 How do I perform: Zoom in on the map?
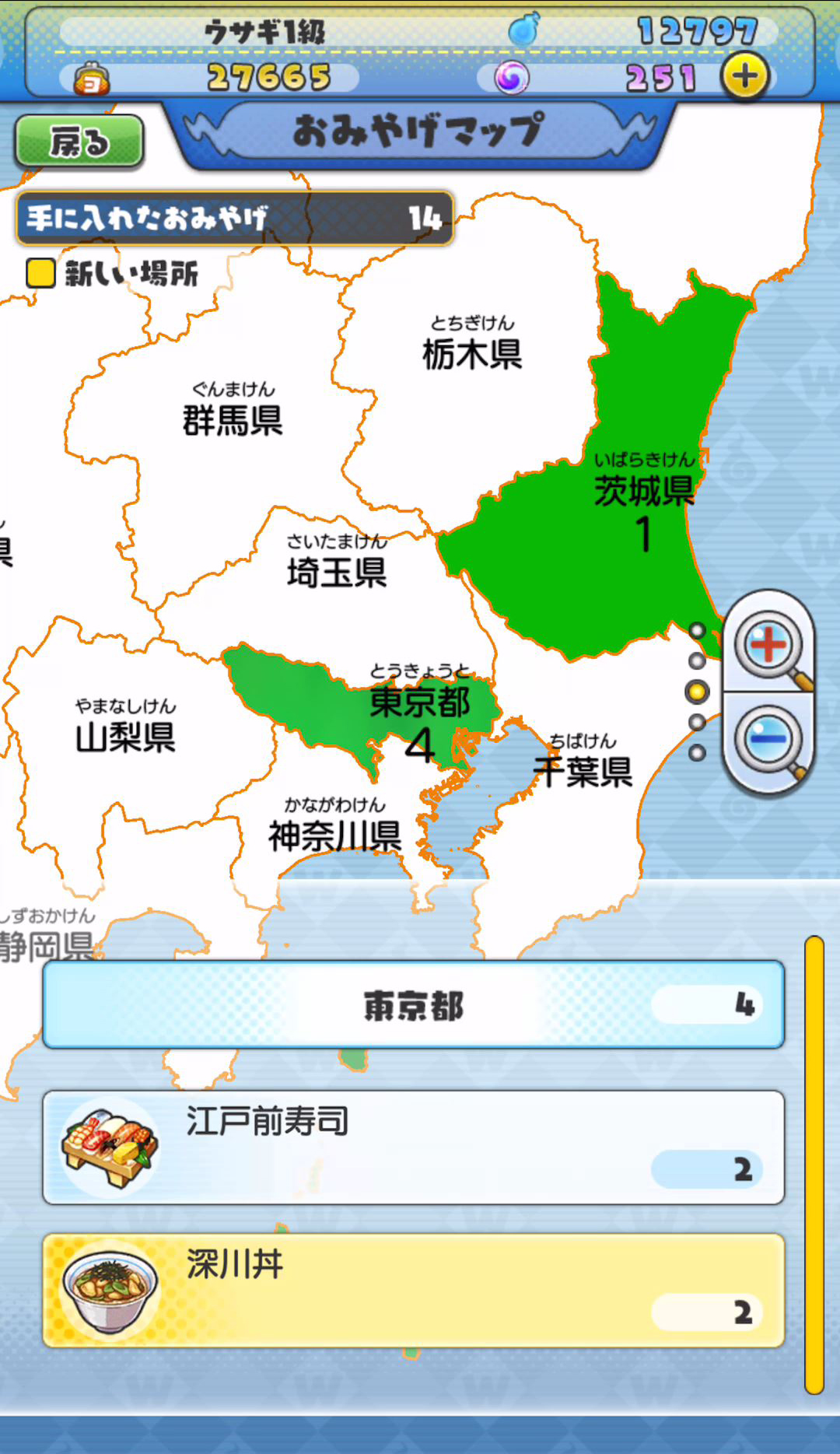[769, 645]
